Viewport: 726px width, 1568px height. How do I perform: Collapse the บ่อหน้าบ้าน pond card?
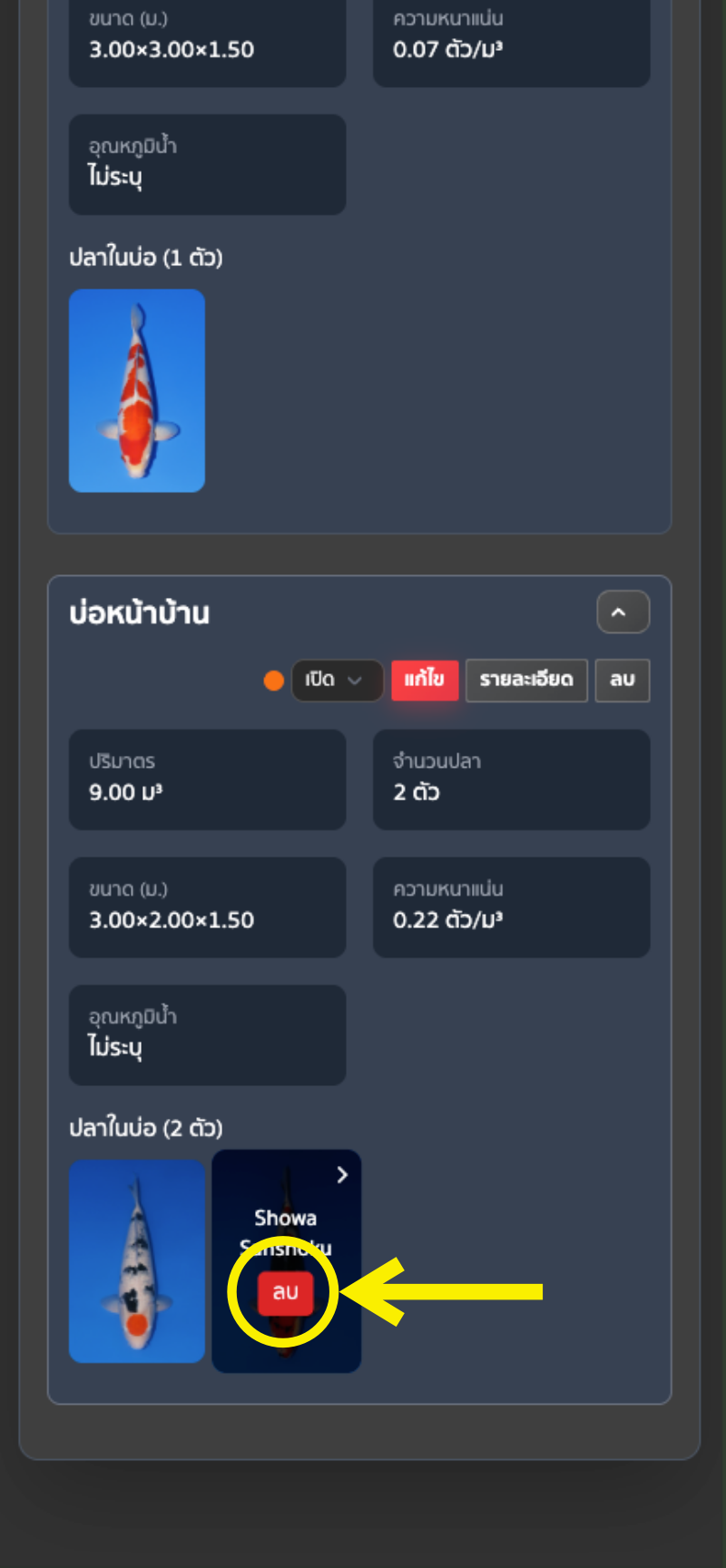pos(623,612)
